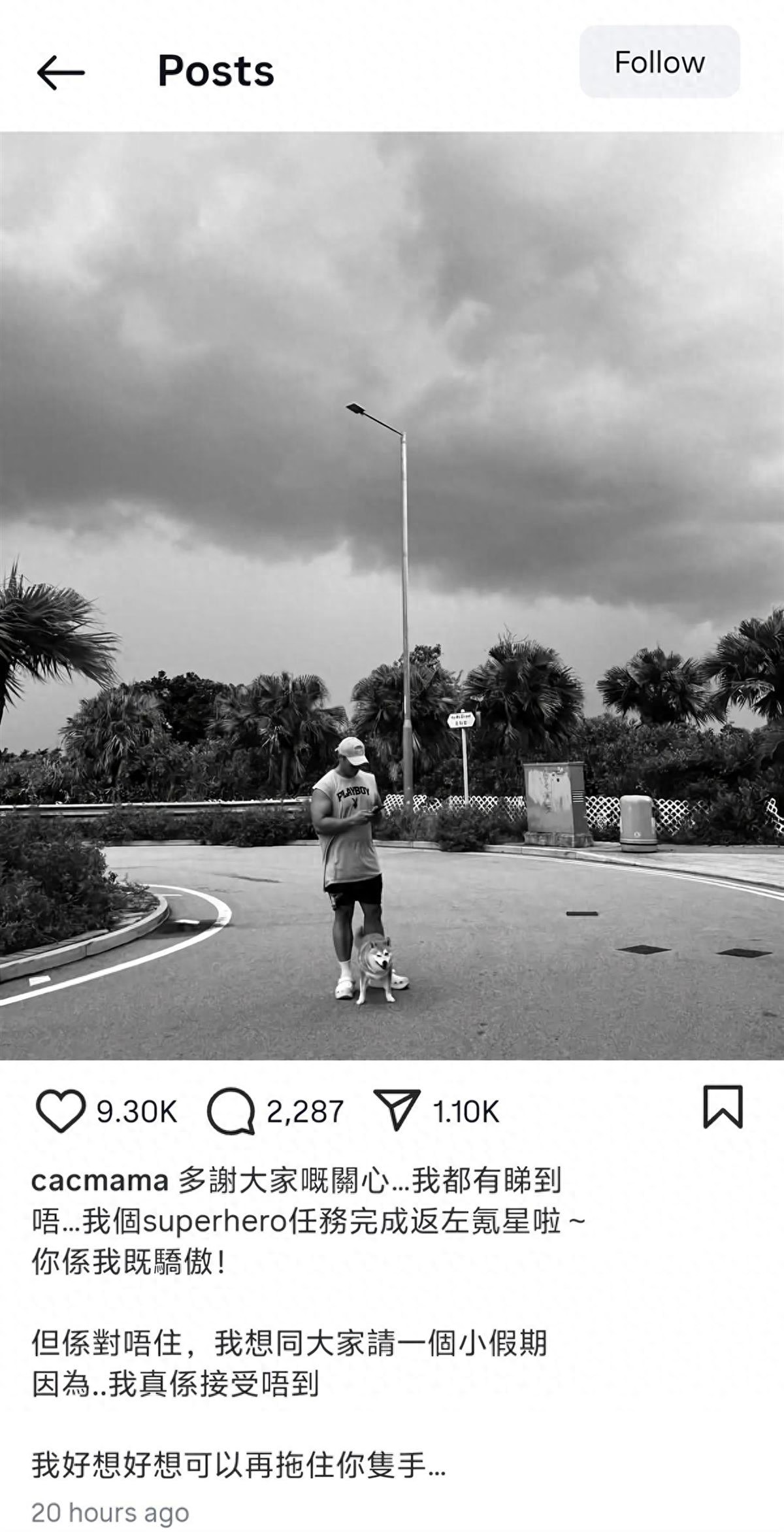Open the black-and-white post photo
The image size is (784, 1532).
(x=392, y=595)
